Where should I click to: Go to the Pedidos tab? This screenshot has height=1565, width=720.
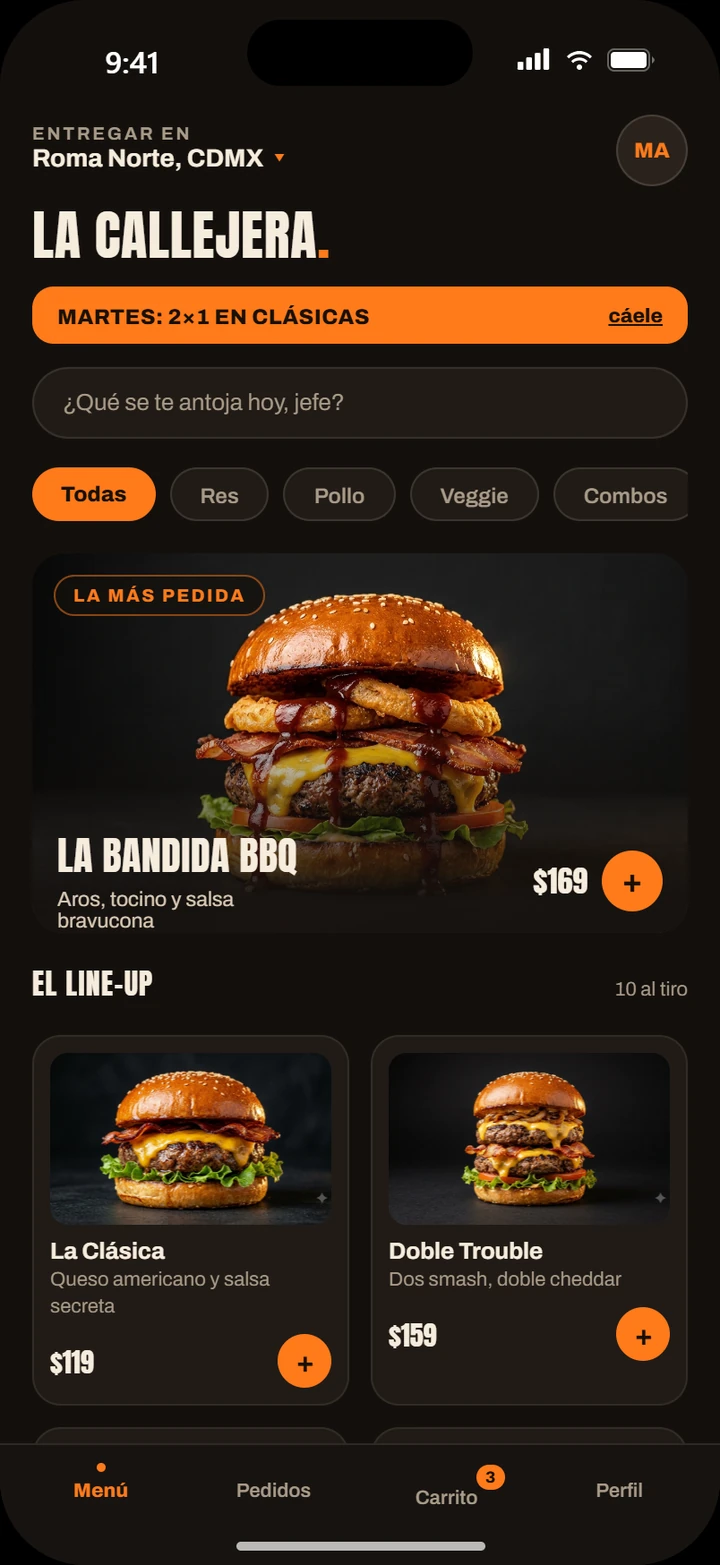tap(273, 1490)
